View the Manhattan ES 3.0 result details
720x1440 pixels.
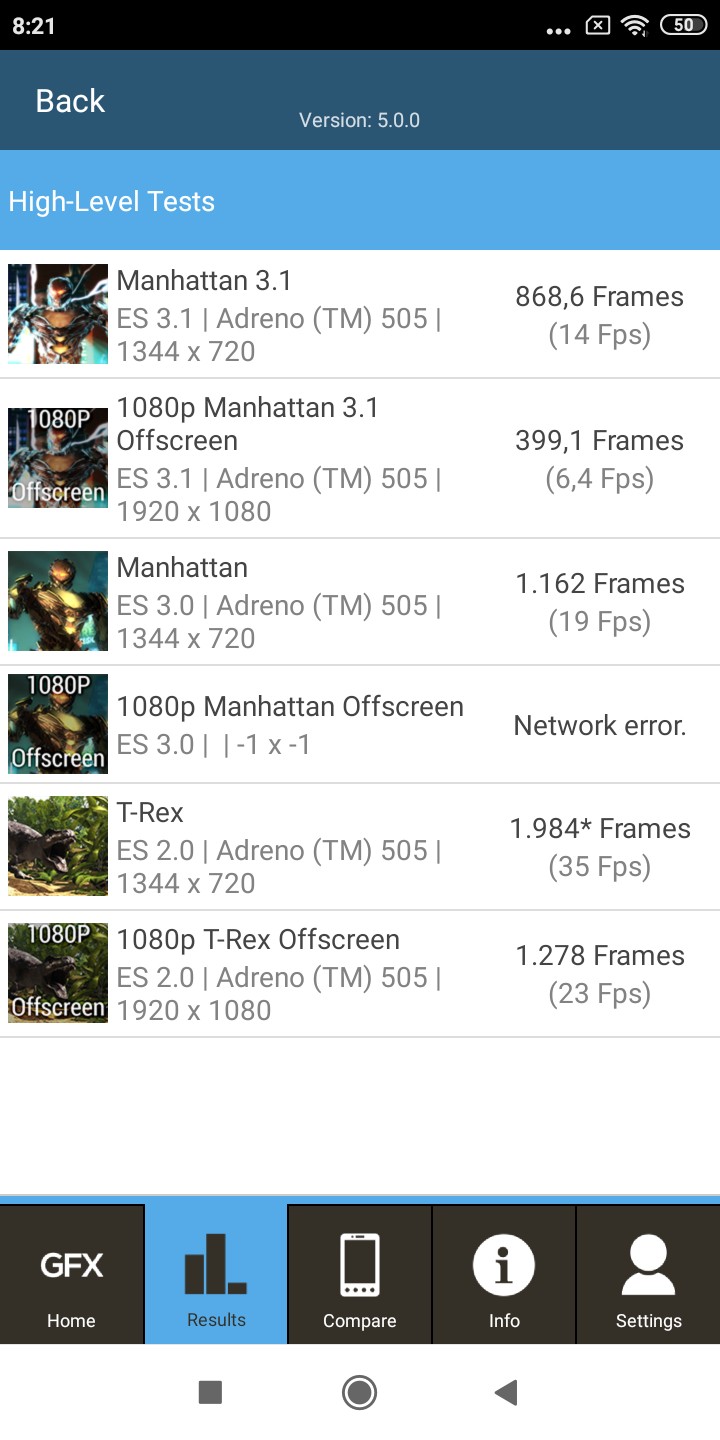tap(360, 602)
